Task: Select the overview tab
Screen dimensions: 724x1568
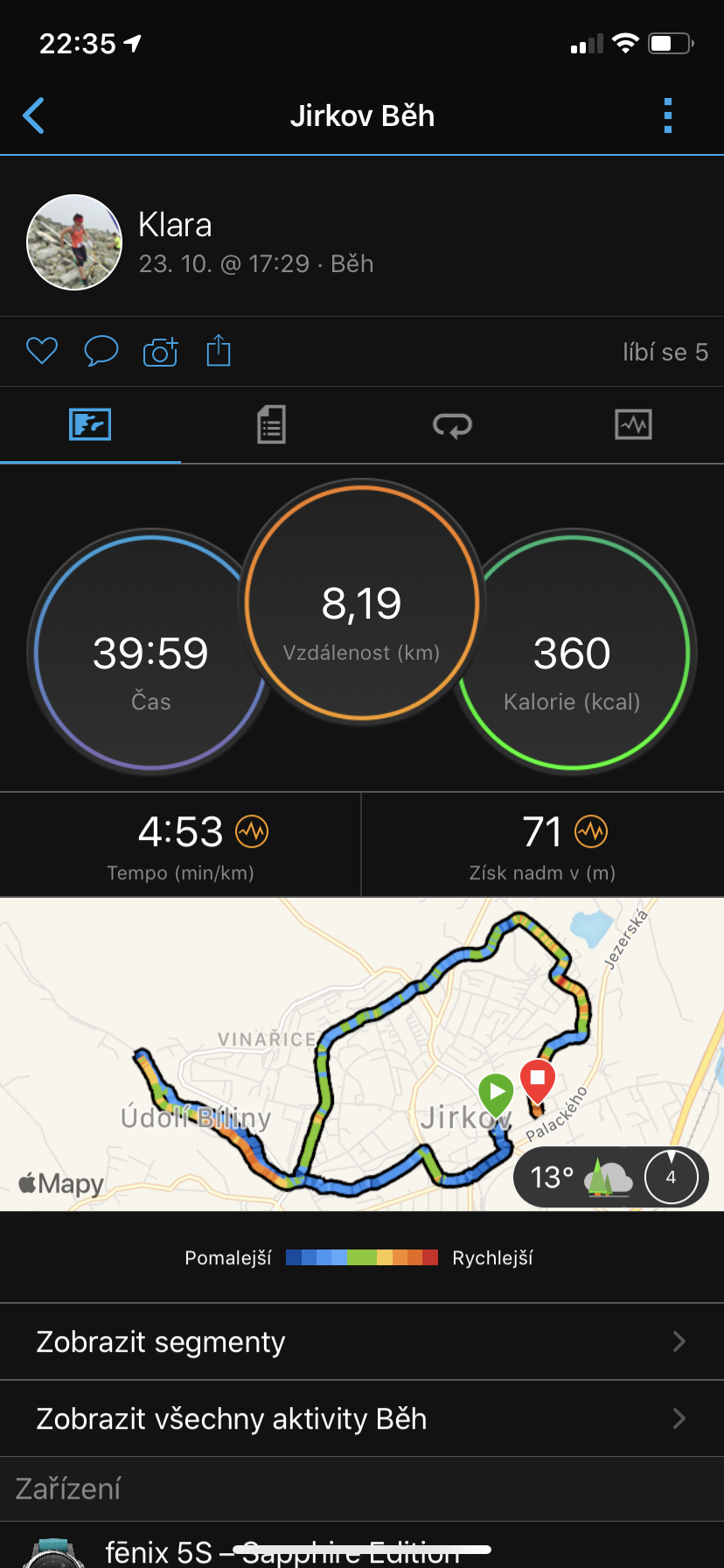Action: coord(90,424)
